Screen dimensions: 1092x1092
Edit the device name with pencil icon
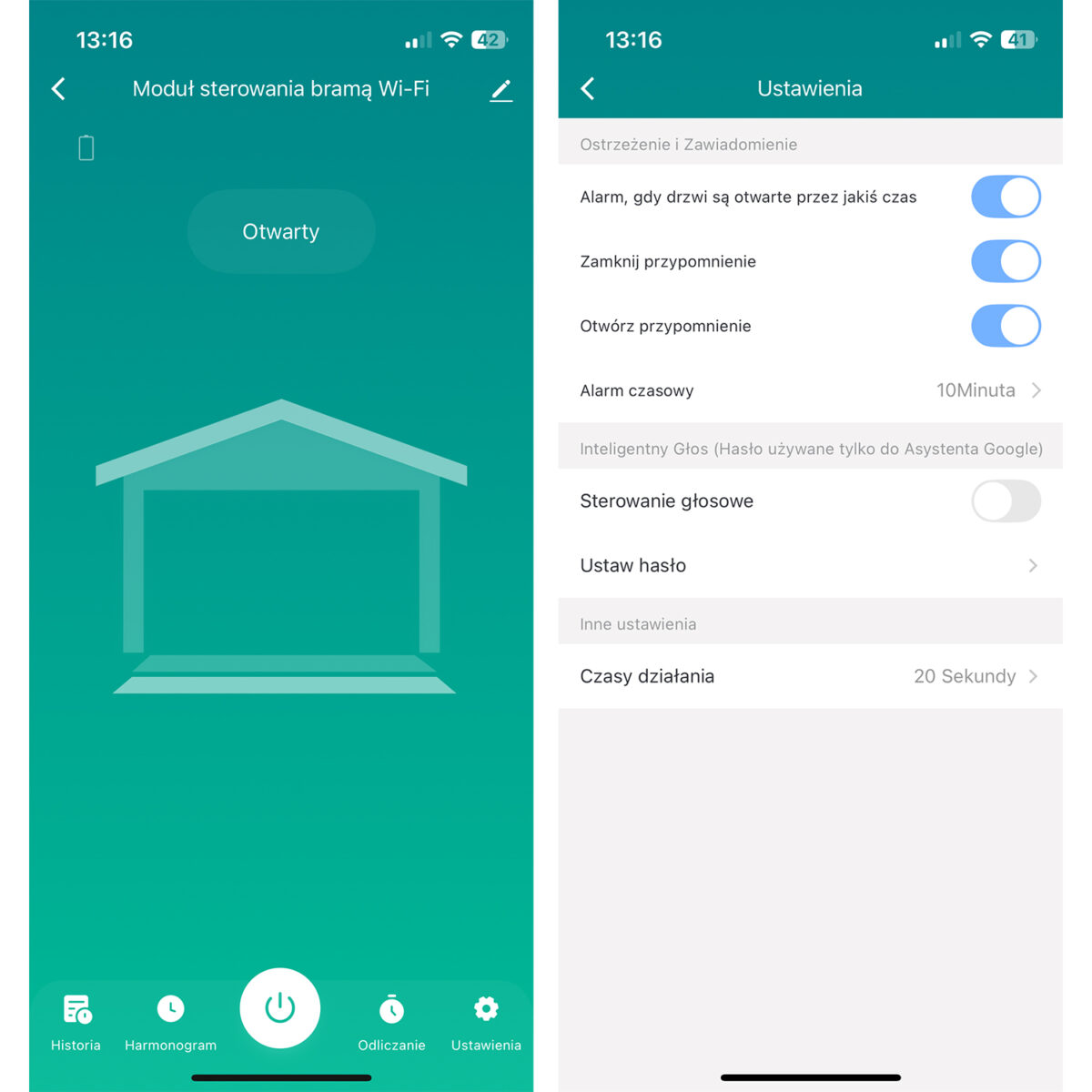click(501, 89)
